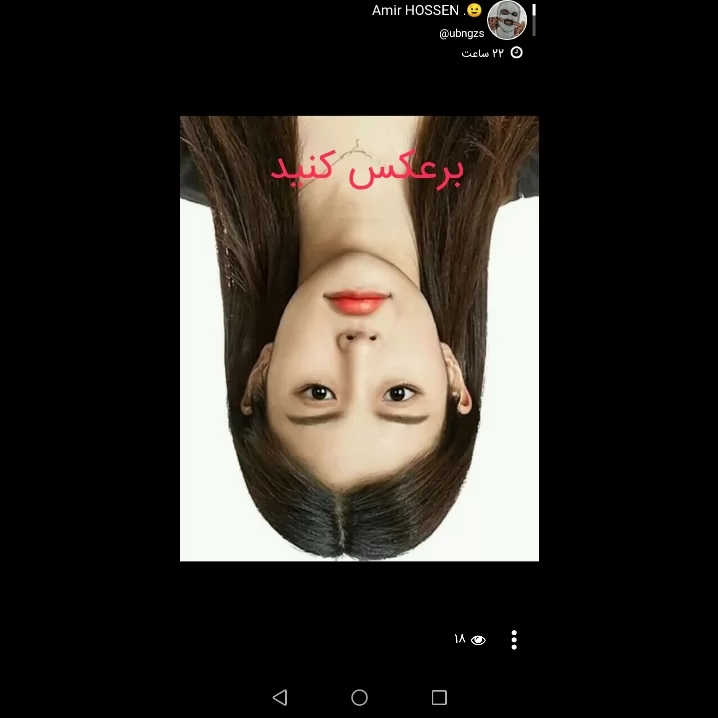This screenshot has width=718, height=718.
Task: Go back with the system back button
Action: pos(280,697)
